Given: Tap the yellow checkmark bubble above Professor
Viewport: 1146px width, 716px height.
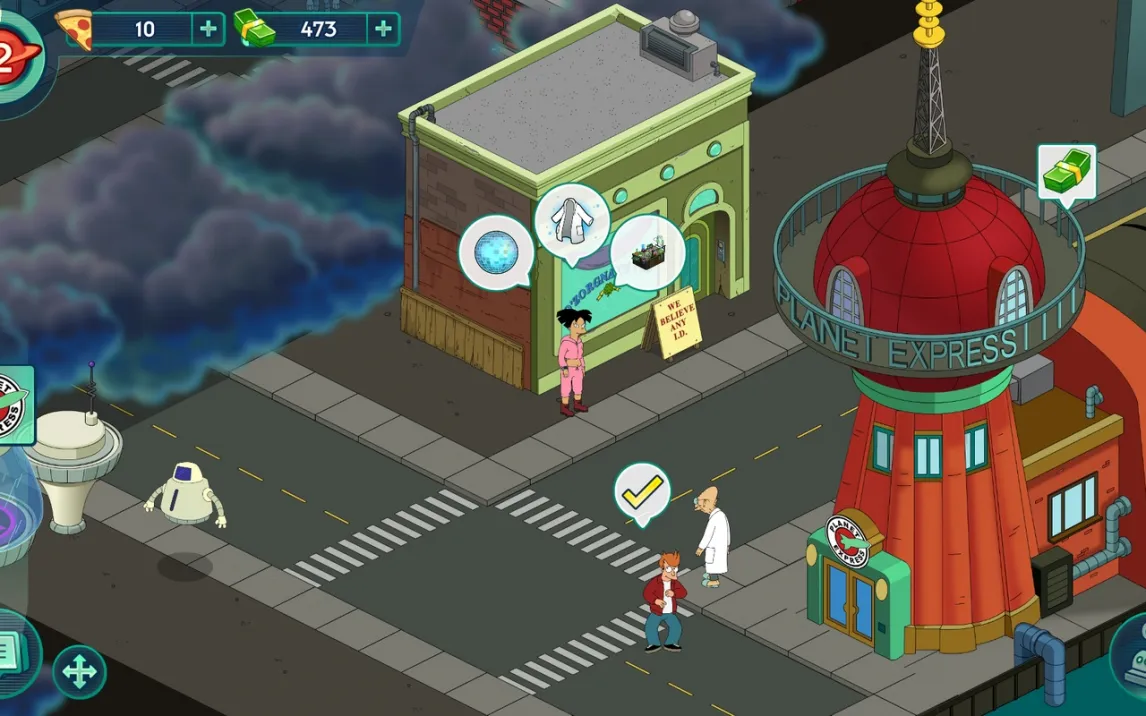Looking at the screenshot, I should 641,490.
